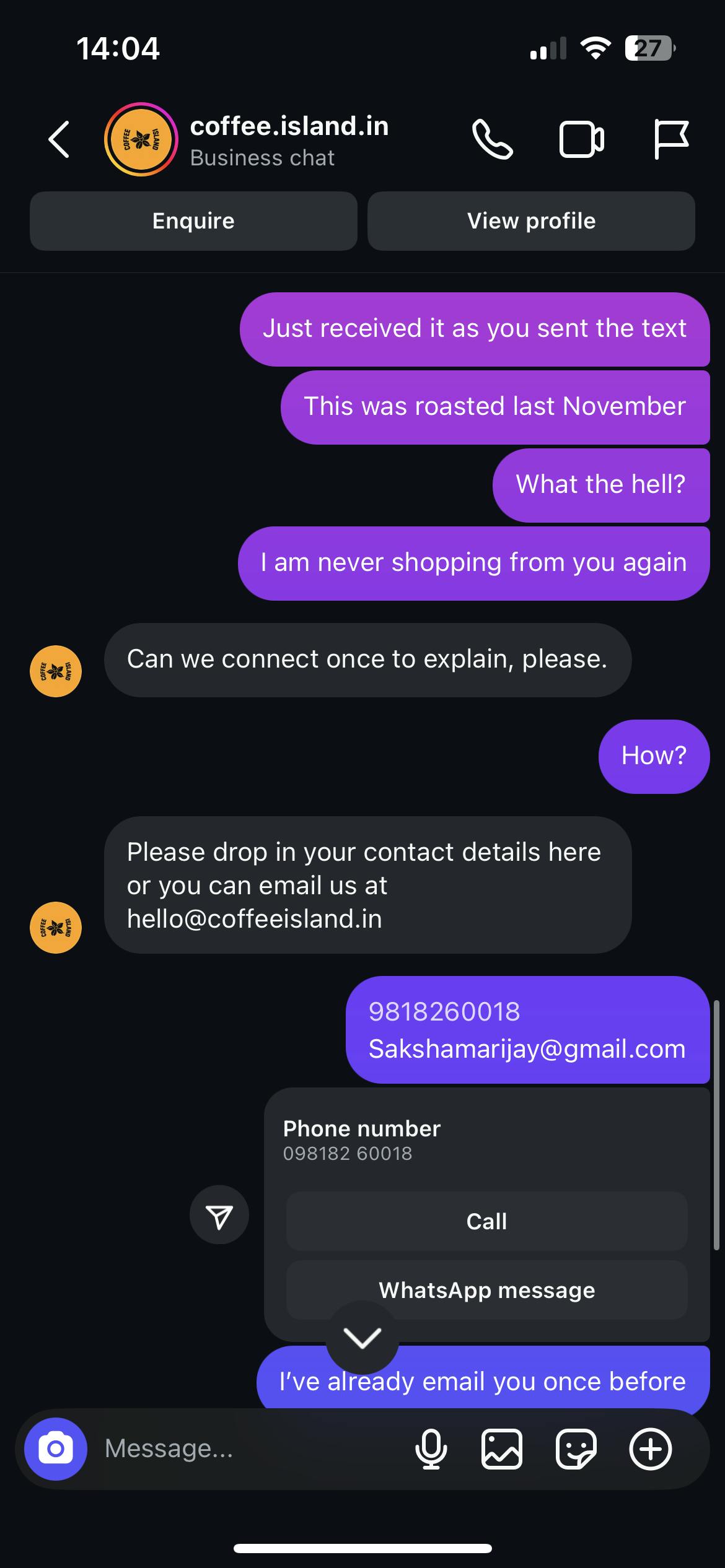Image resolution: width=725 pixels, height=1568 pixels.
Task: Attach a photo from the gallery
Action: (x=502, y=1449)
